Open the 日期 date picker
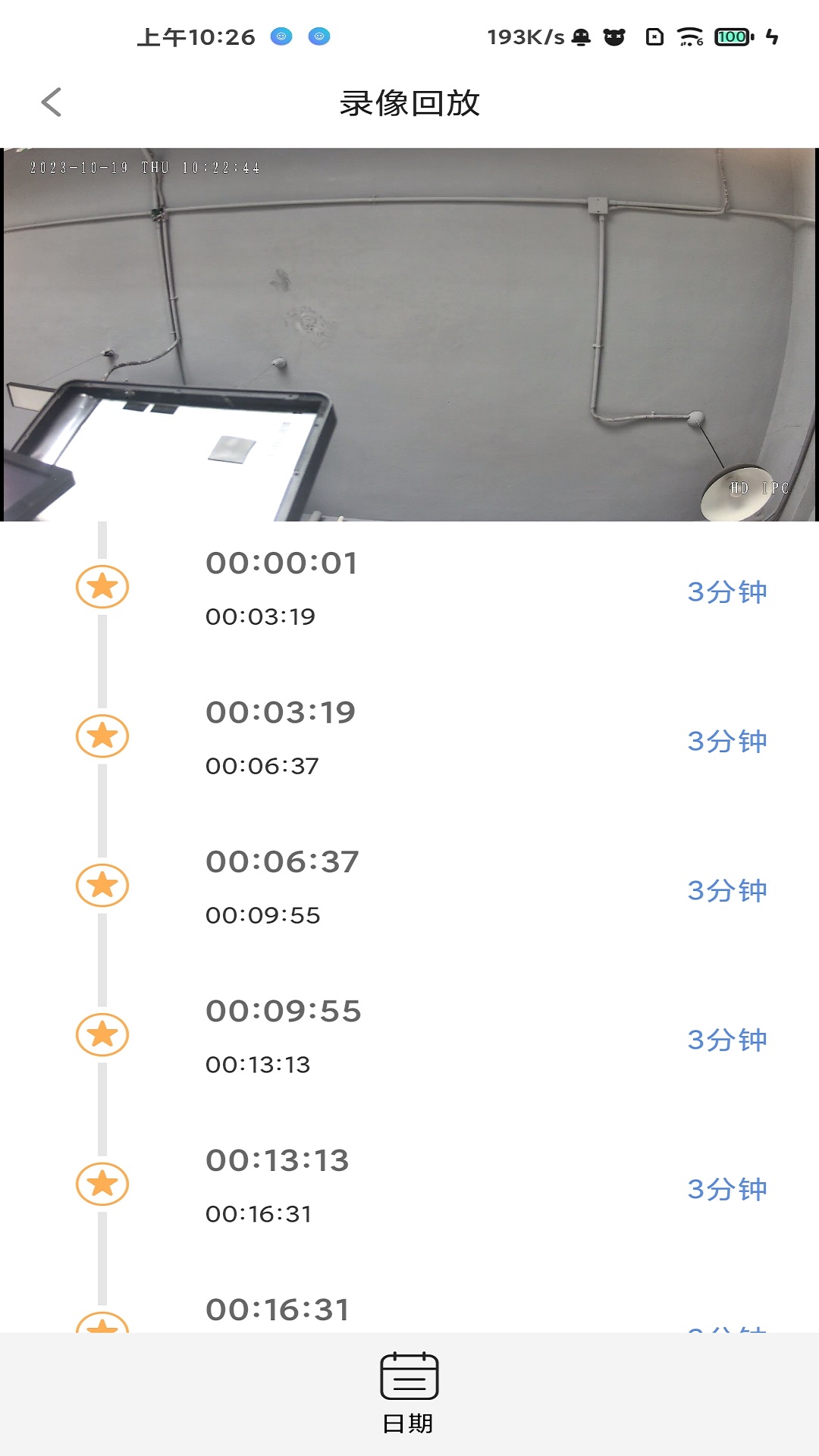The height and width of the screenshot is (1456, 819). tap(409, 1392)
